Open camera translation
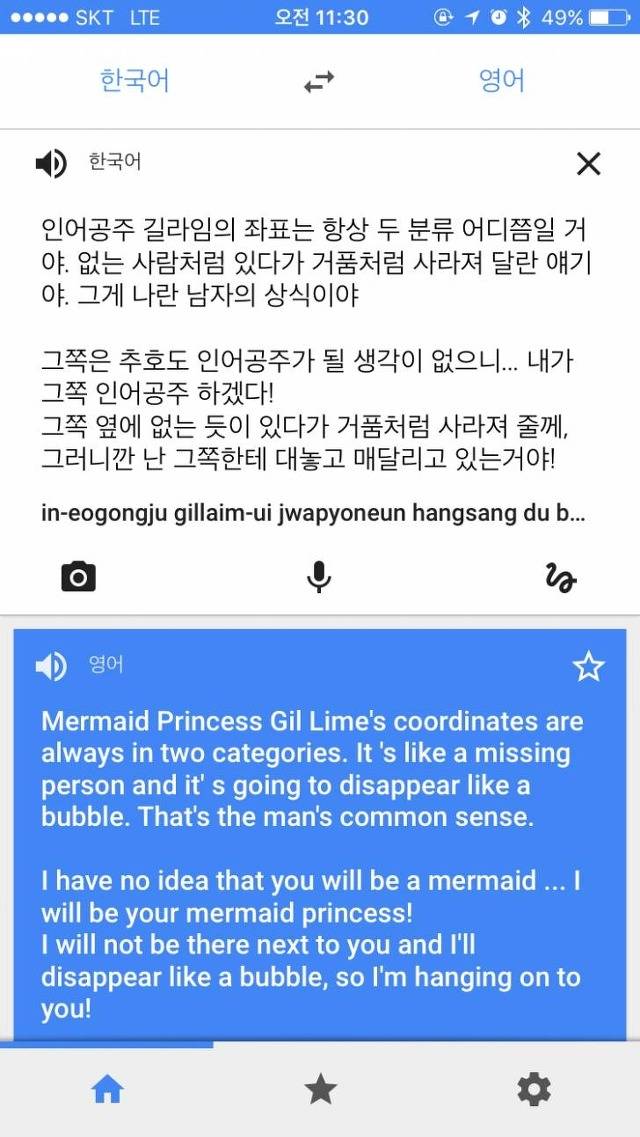The width and height of the screenshot is (640, 1137). click(x=78, y=576)
